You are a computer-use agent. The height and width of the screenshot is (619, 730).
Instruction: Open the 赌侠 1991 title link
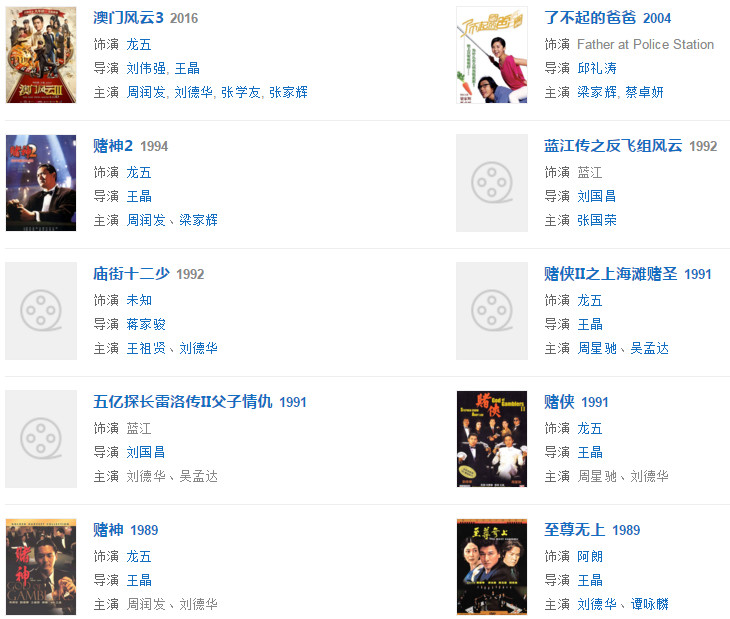[558, 402]
